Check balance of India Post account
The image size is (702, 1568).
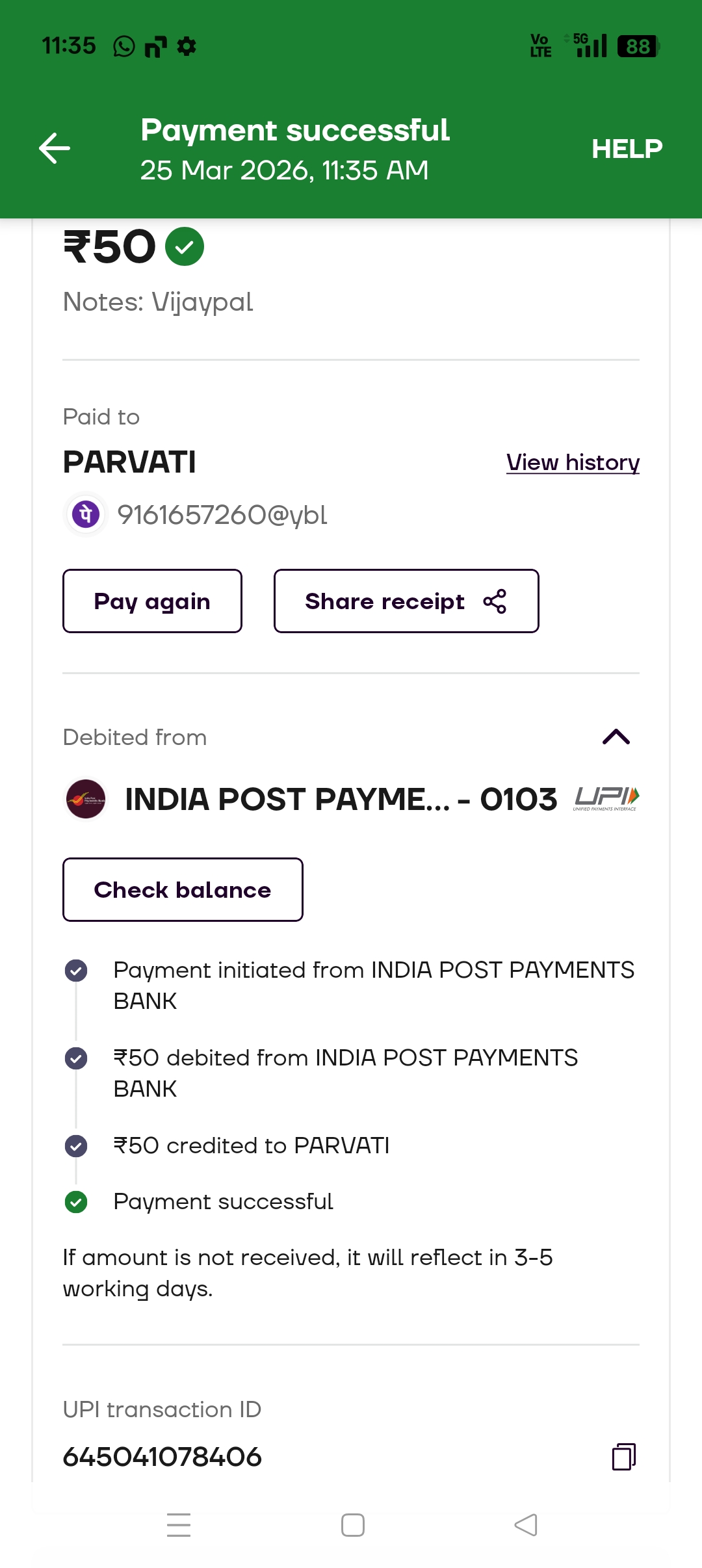point(183,890)
